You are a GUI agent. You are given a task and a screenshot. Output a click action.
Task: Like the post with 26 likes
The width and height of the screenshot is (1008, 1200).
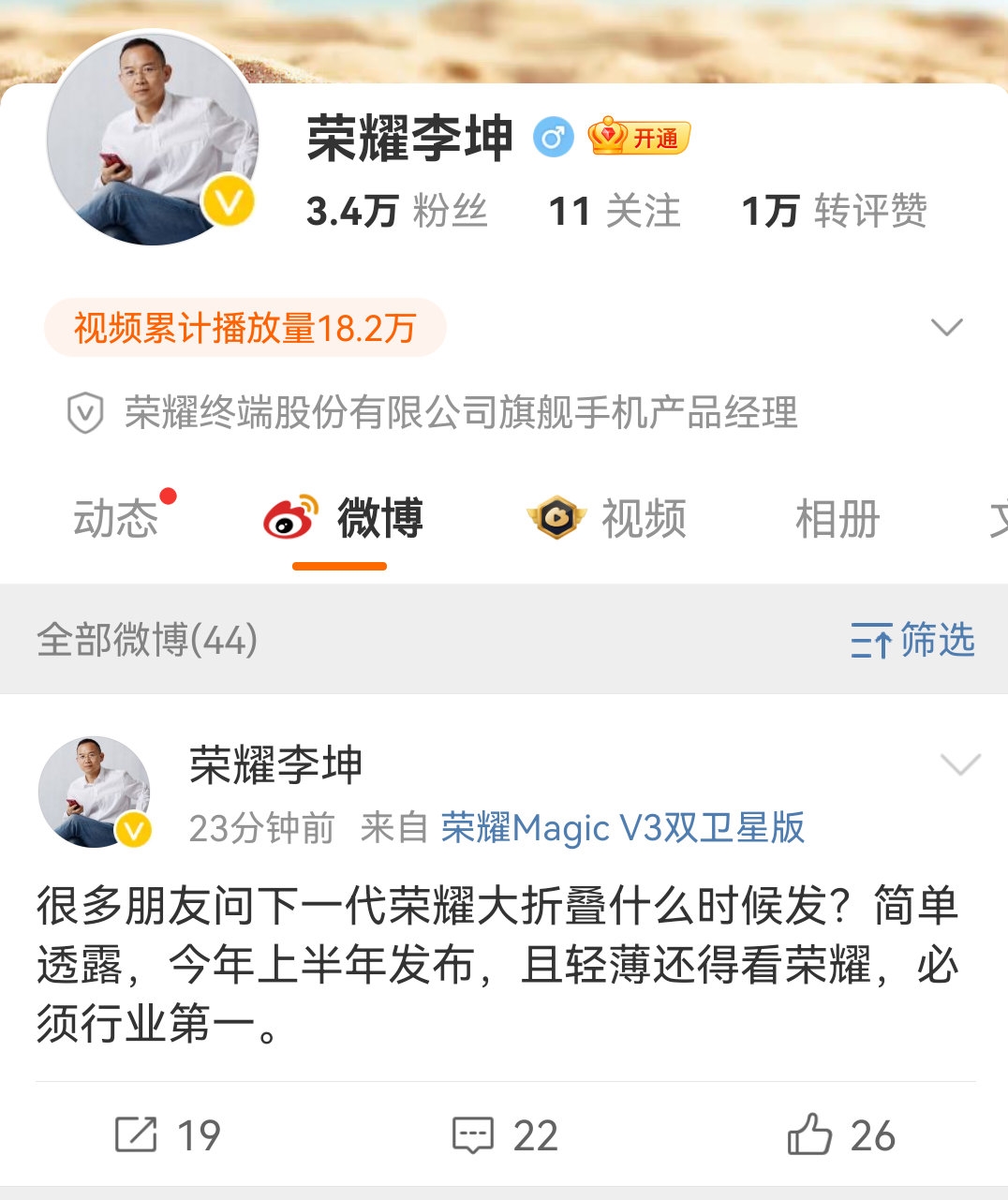841,1135
